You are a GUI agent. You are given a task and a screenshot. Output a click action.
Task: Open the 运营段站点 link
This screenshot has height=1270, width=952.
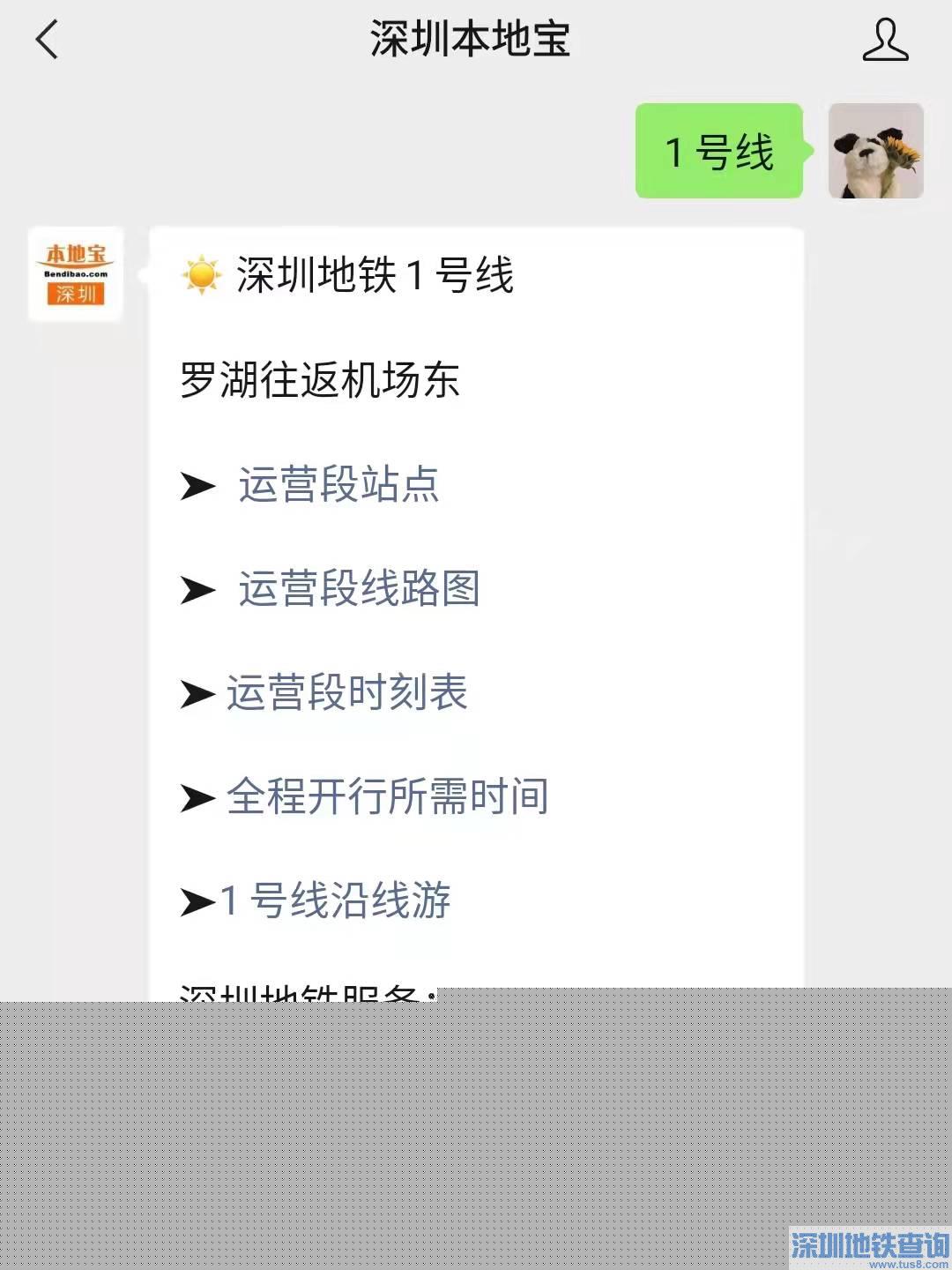click(338, 484)
